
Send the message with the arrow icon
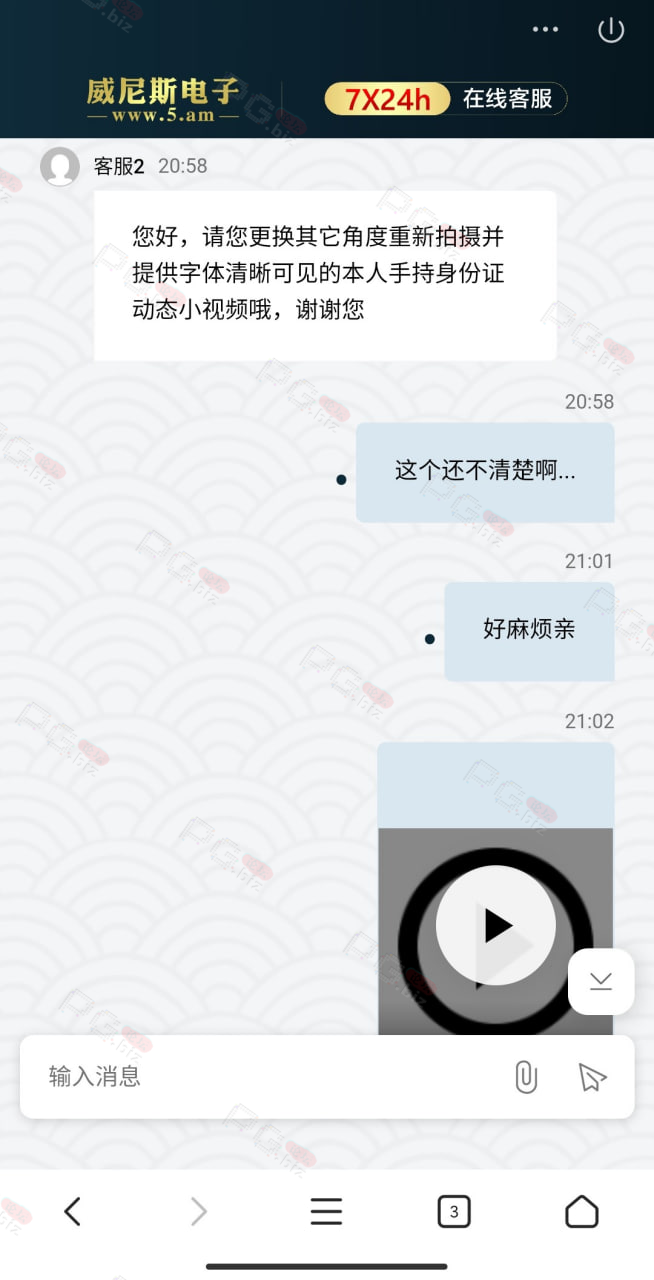pos(592,1077)
